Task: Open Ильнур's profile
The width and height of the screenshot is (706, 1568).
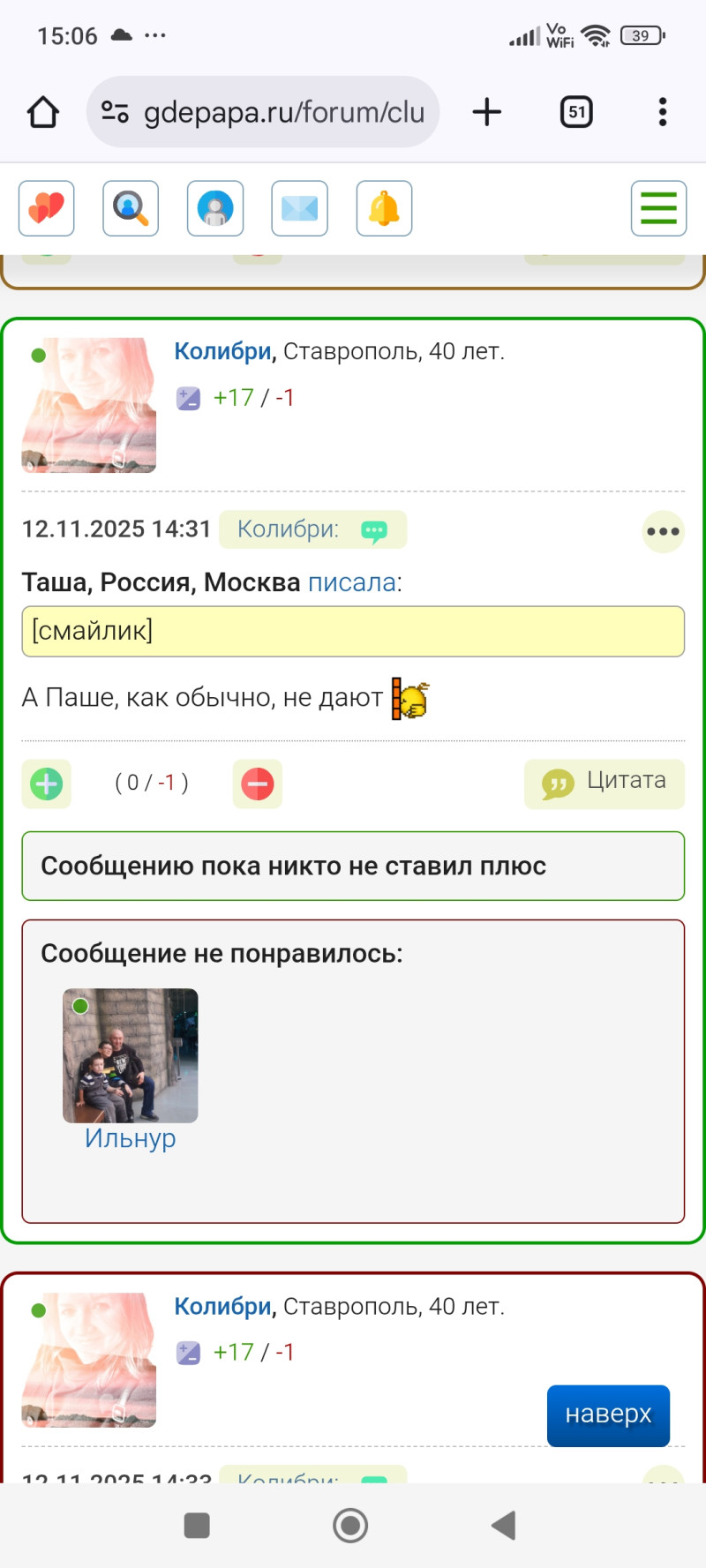Action: click(x=131, y=1138)
